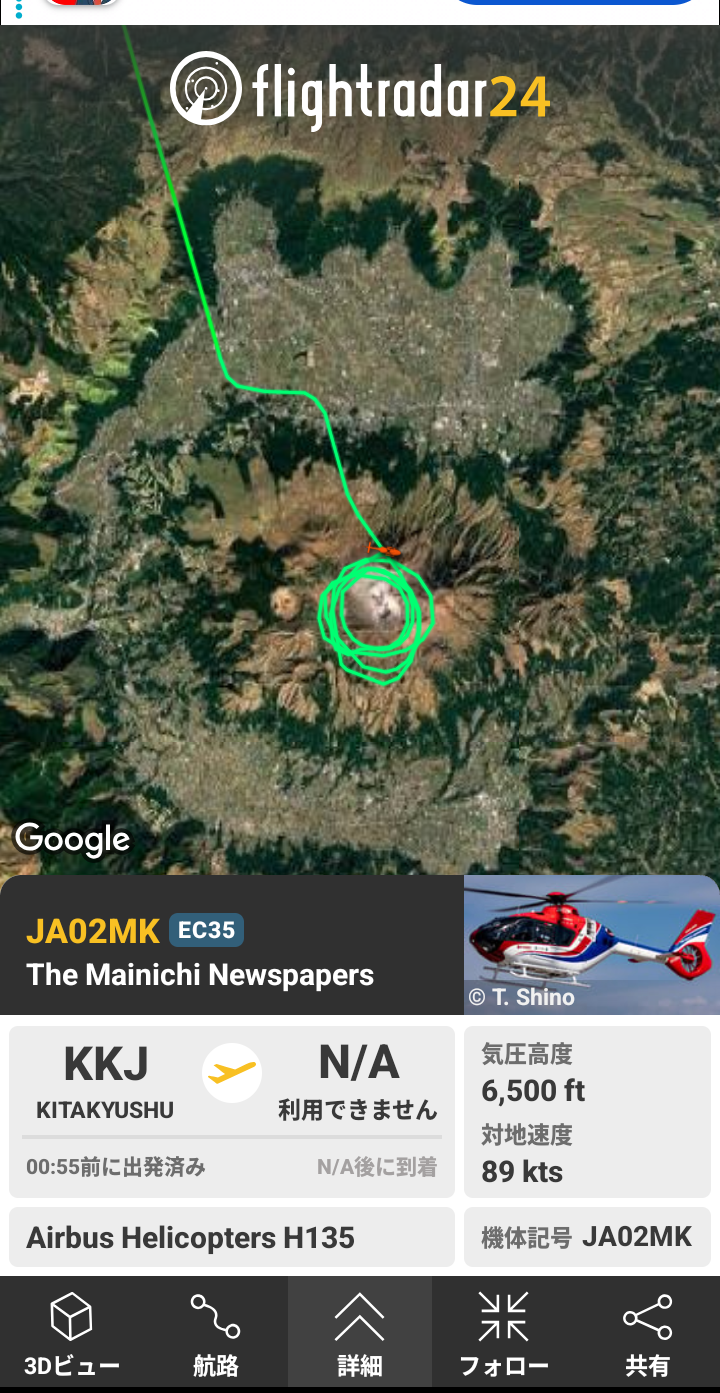The image size is (720, 1393).
Task: Show the 航路 flight route
Action: click(x=215, y=1332)
